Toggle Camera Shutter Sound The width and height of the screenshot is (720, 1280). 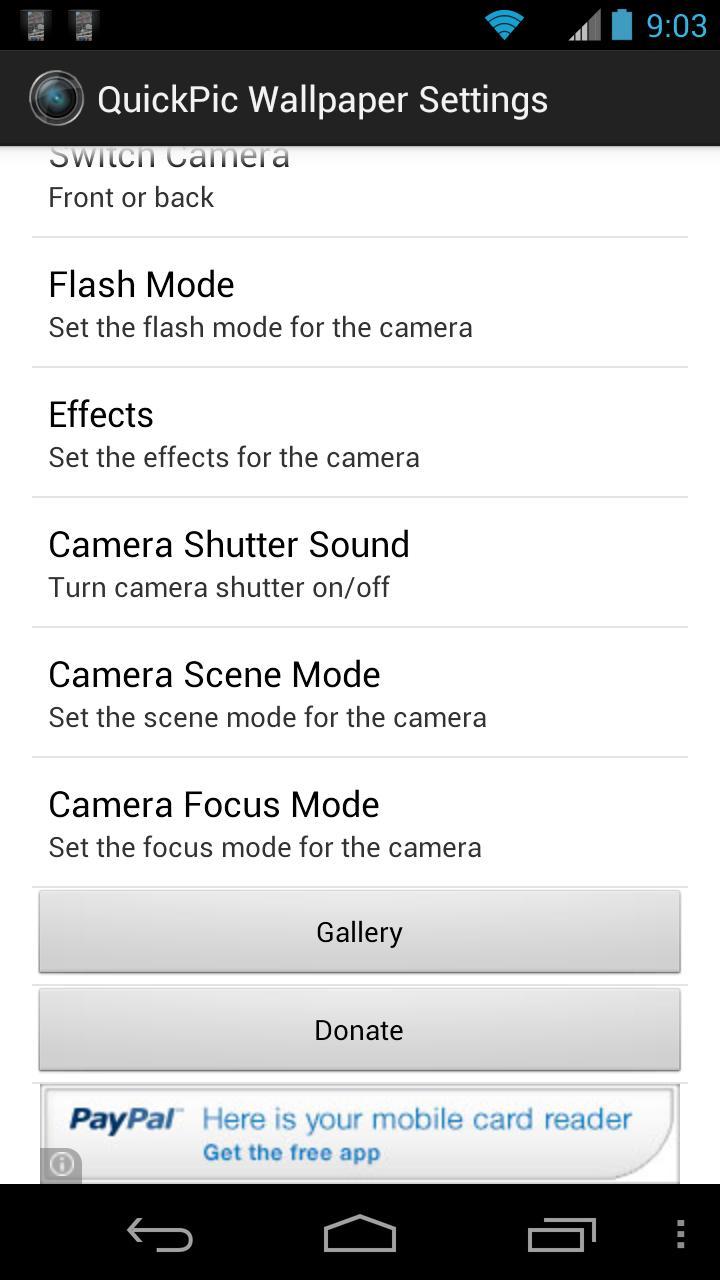pos(360,562)
